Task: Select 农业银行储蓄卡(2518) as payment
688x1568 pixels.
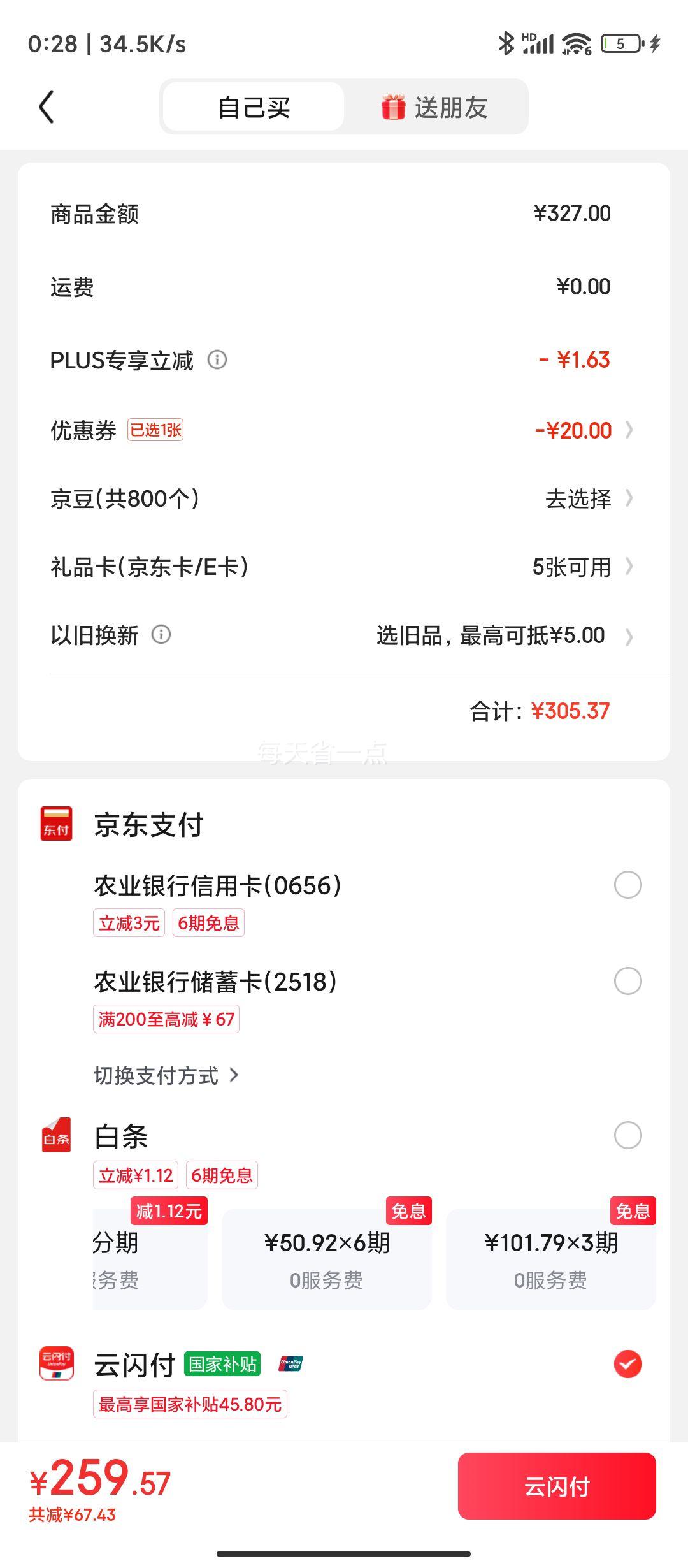Action: 627,981
